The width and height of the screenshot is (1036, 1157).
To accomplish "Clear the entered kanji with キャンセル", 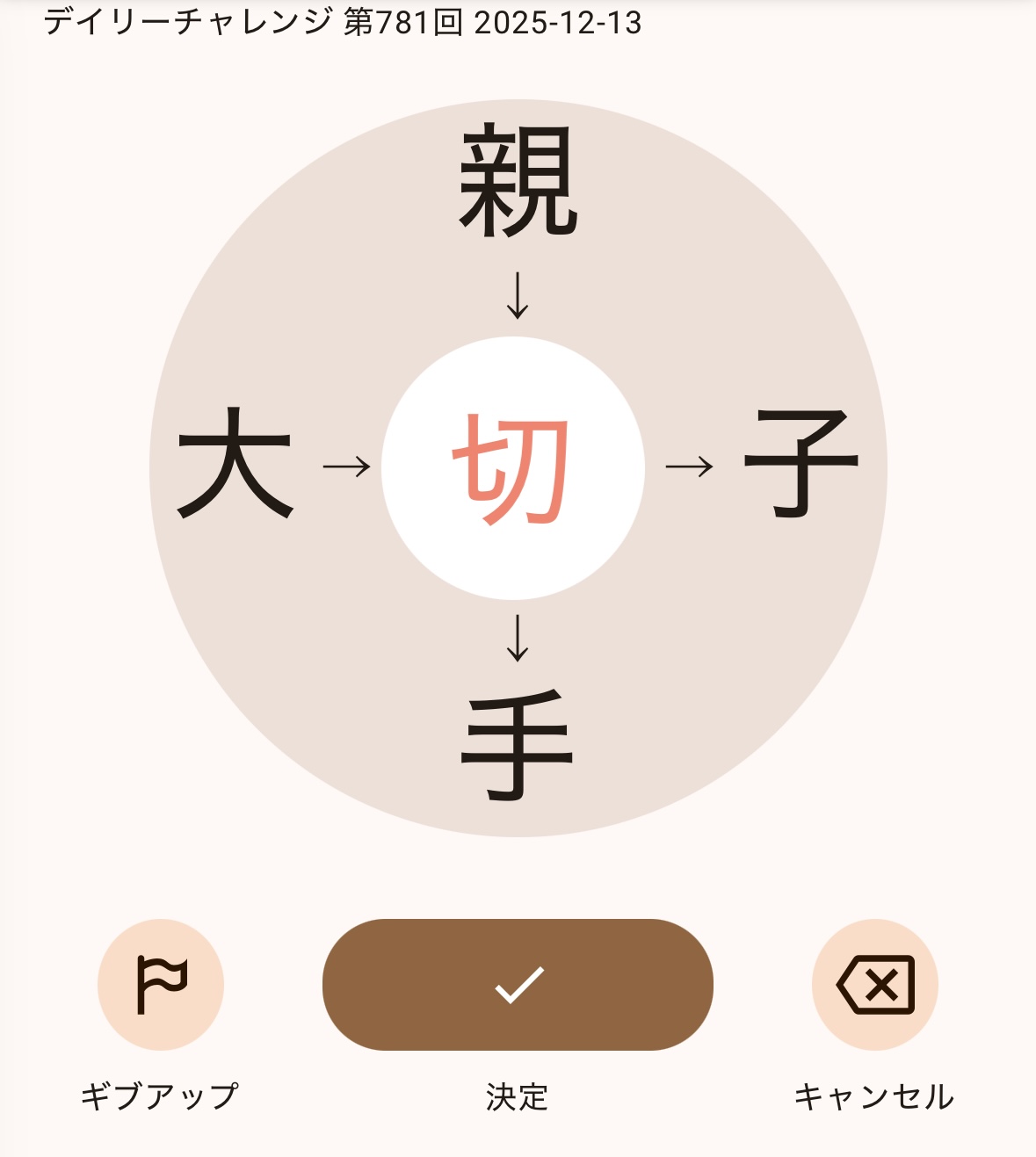I will click(x=875, y=984).
